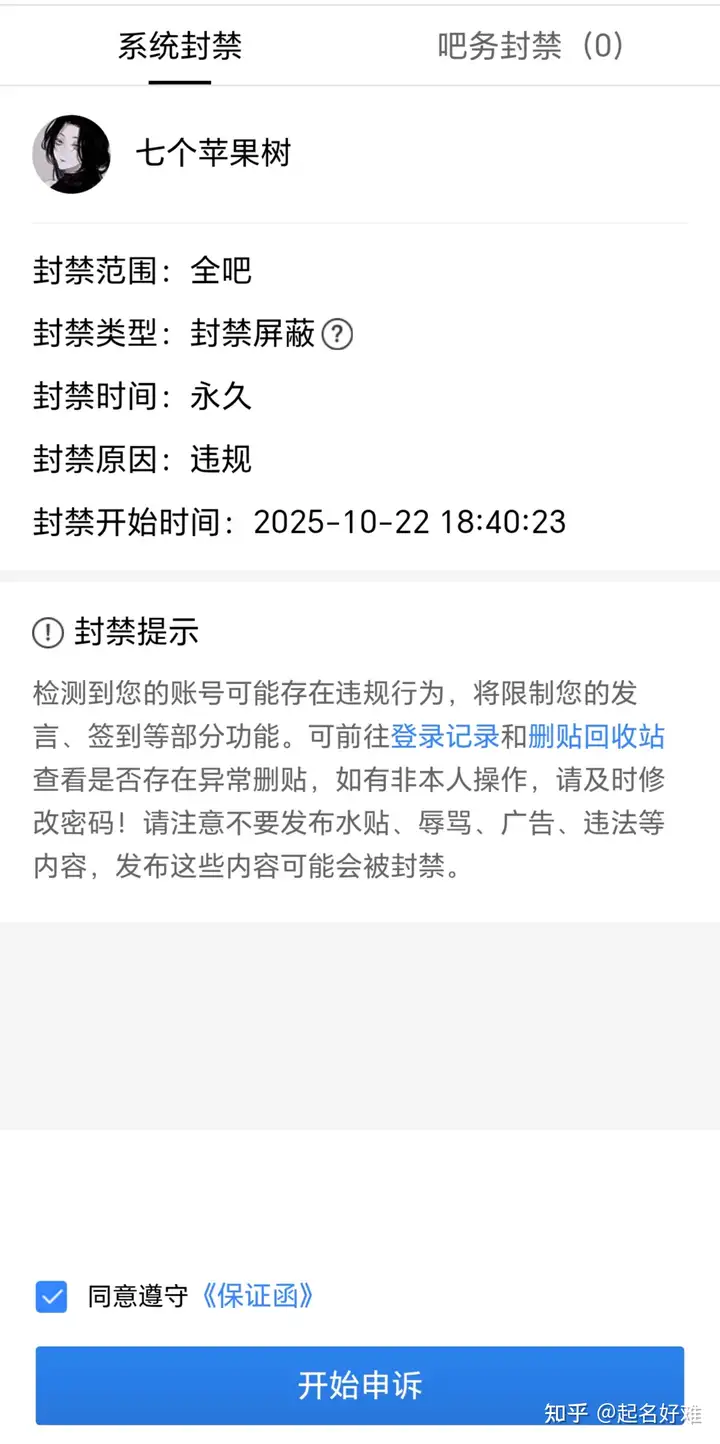Tap the help icon beside 封禁屏蔽
This screenshot has height=1444, width=720.
pyautogui.click(x=338, y=334)
